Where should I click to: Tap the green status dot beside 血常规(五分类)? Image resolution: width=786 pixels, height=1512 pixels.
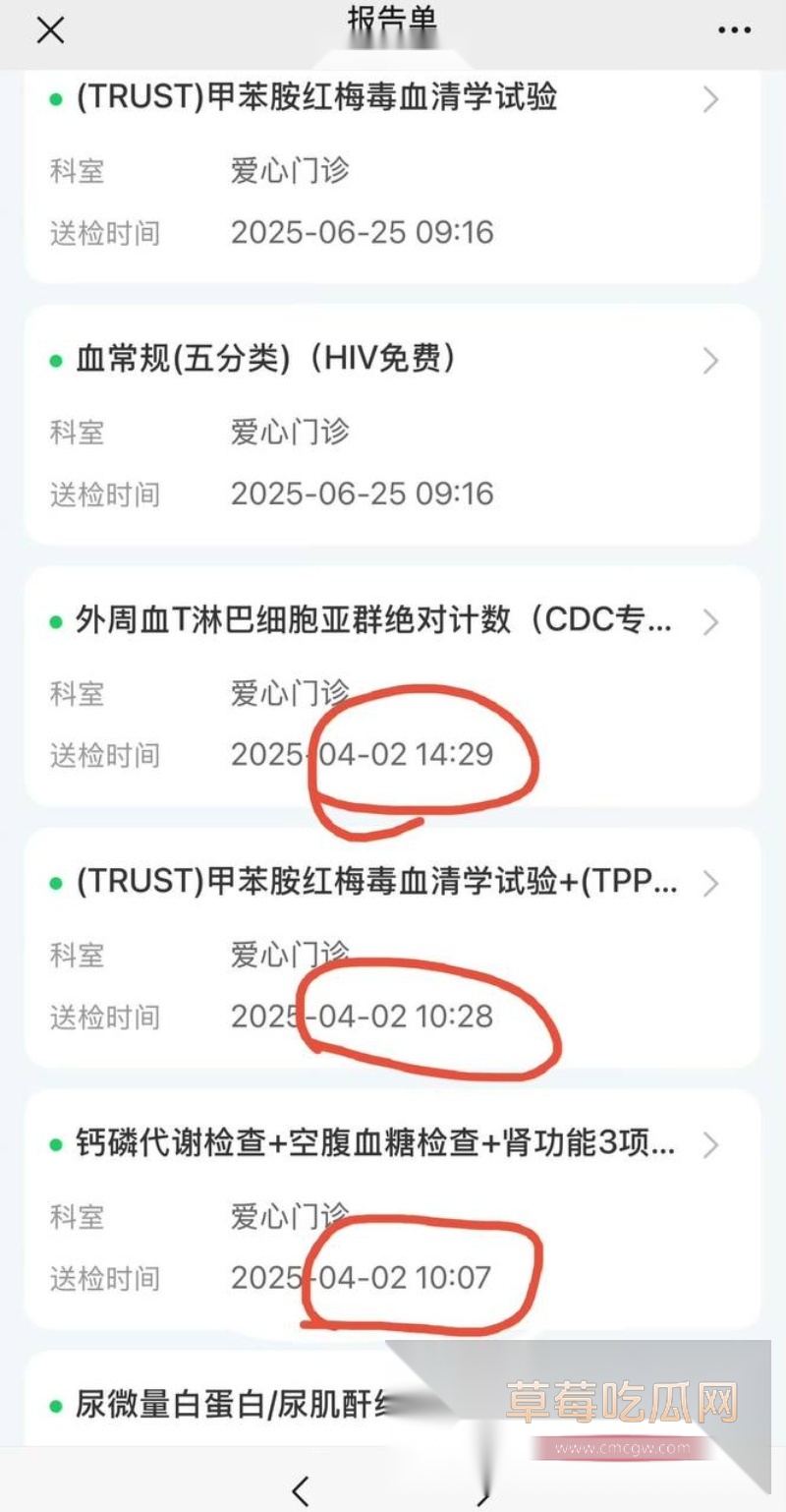click(x=54, y=360)
